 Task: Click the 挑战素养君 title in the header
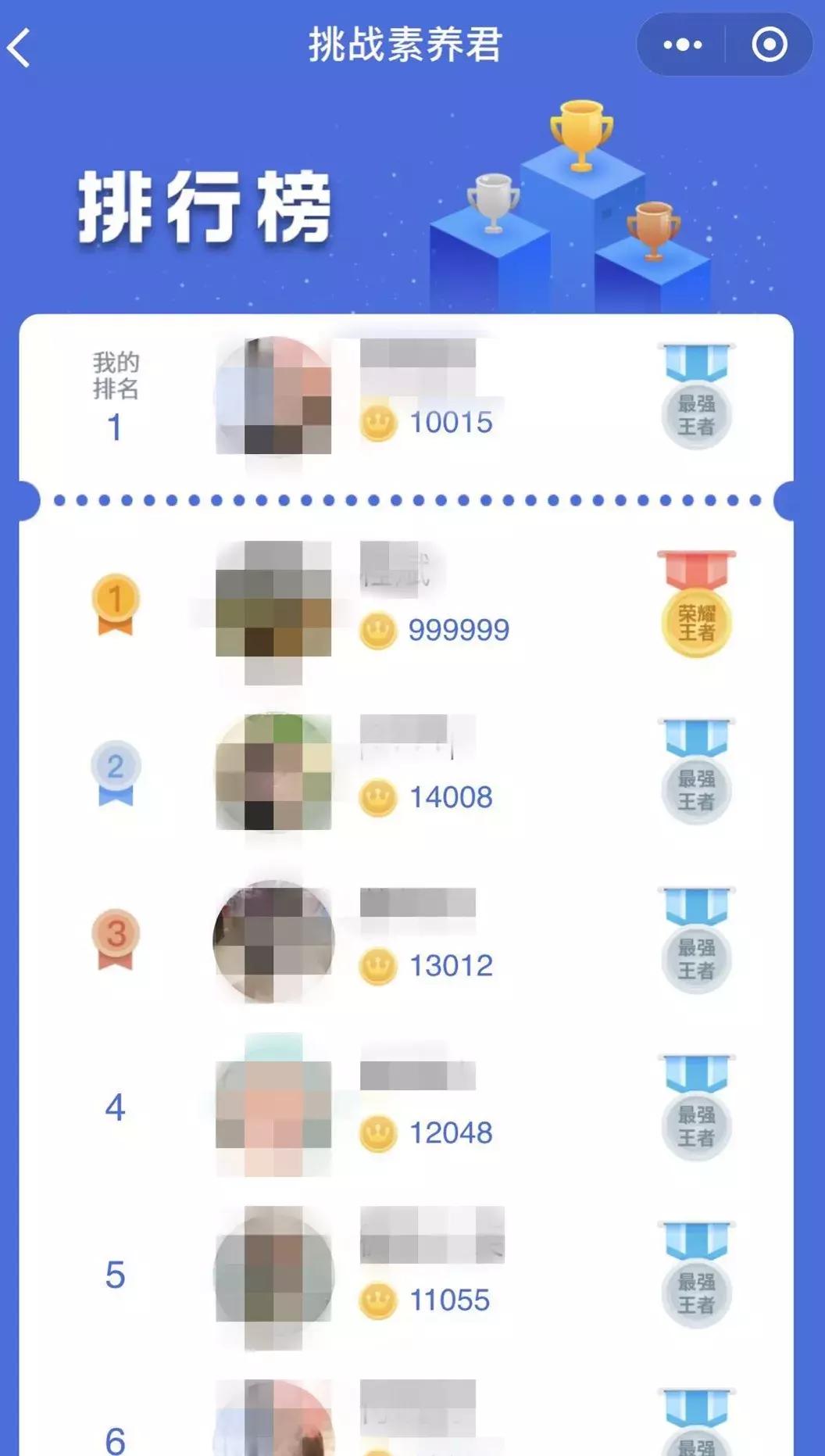(407, 45)
